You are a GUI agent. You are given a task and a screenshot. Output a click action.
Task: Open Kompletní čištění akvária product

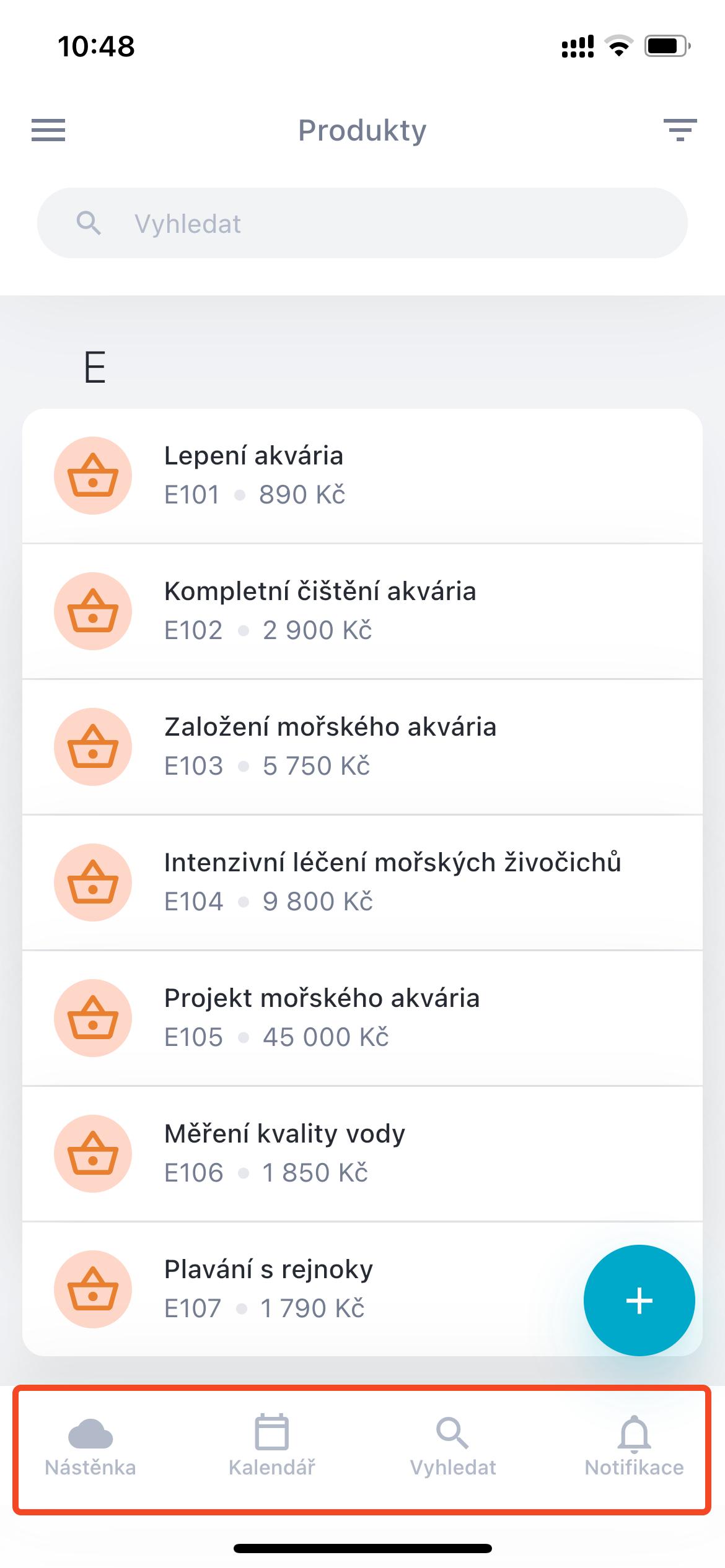point(362,611)
